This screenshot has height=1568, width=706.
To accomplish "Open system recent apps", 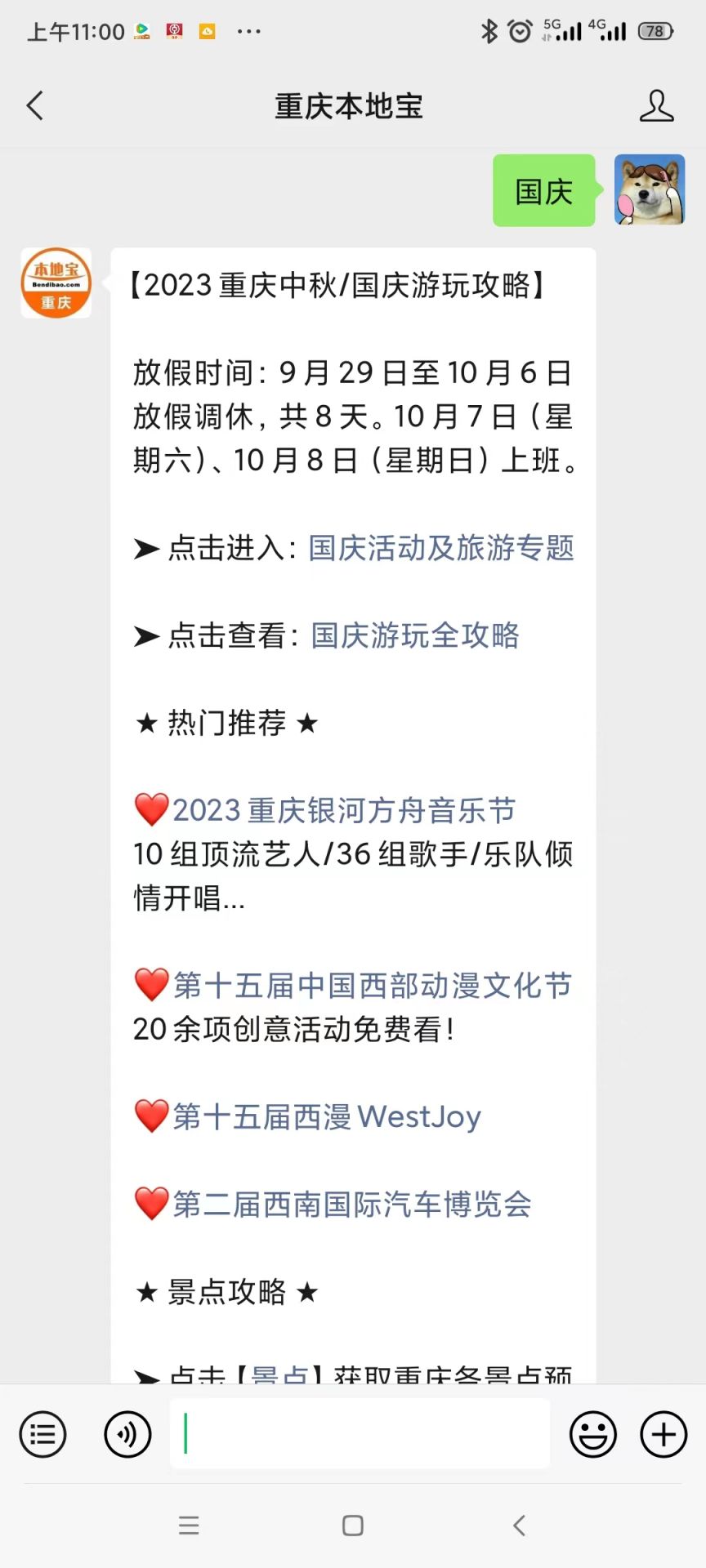I will click(x=189, y=1526).
